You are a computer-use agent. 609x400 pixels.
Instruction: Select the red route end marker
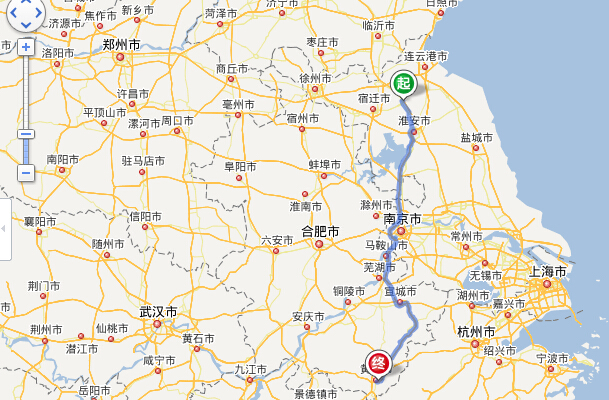(x=377, y=363)
